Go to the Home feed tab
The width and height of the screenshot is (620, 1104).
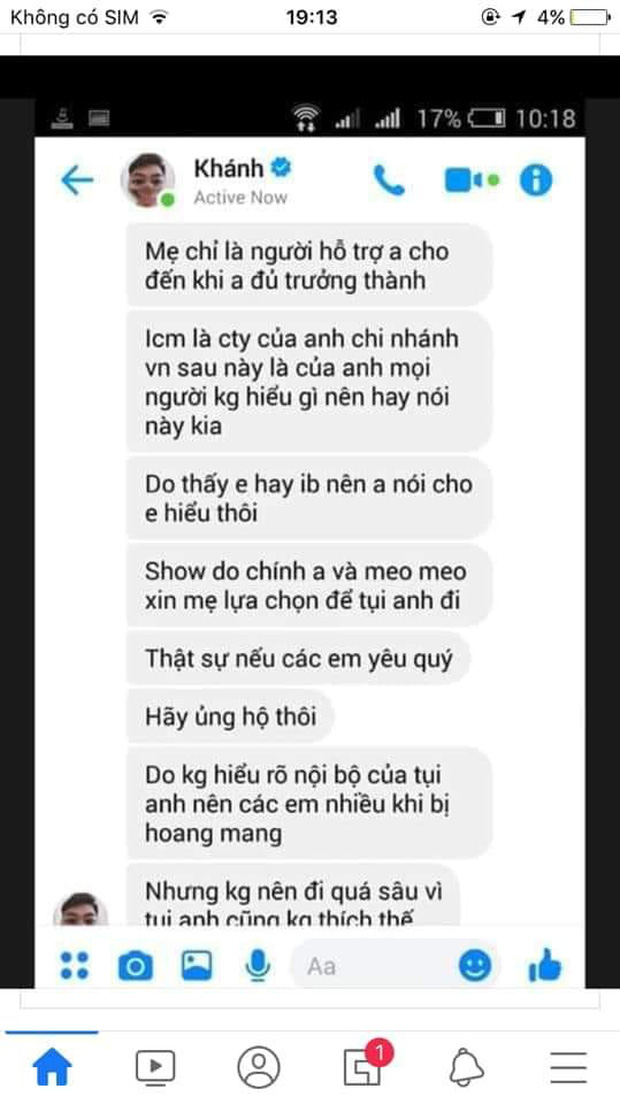pyautogui.click(x=52, y=1067)
